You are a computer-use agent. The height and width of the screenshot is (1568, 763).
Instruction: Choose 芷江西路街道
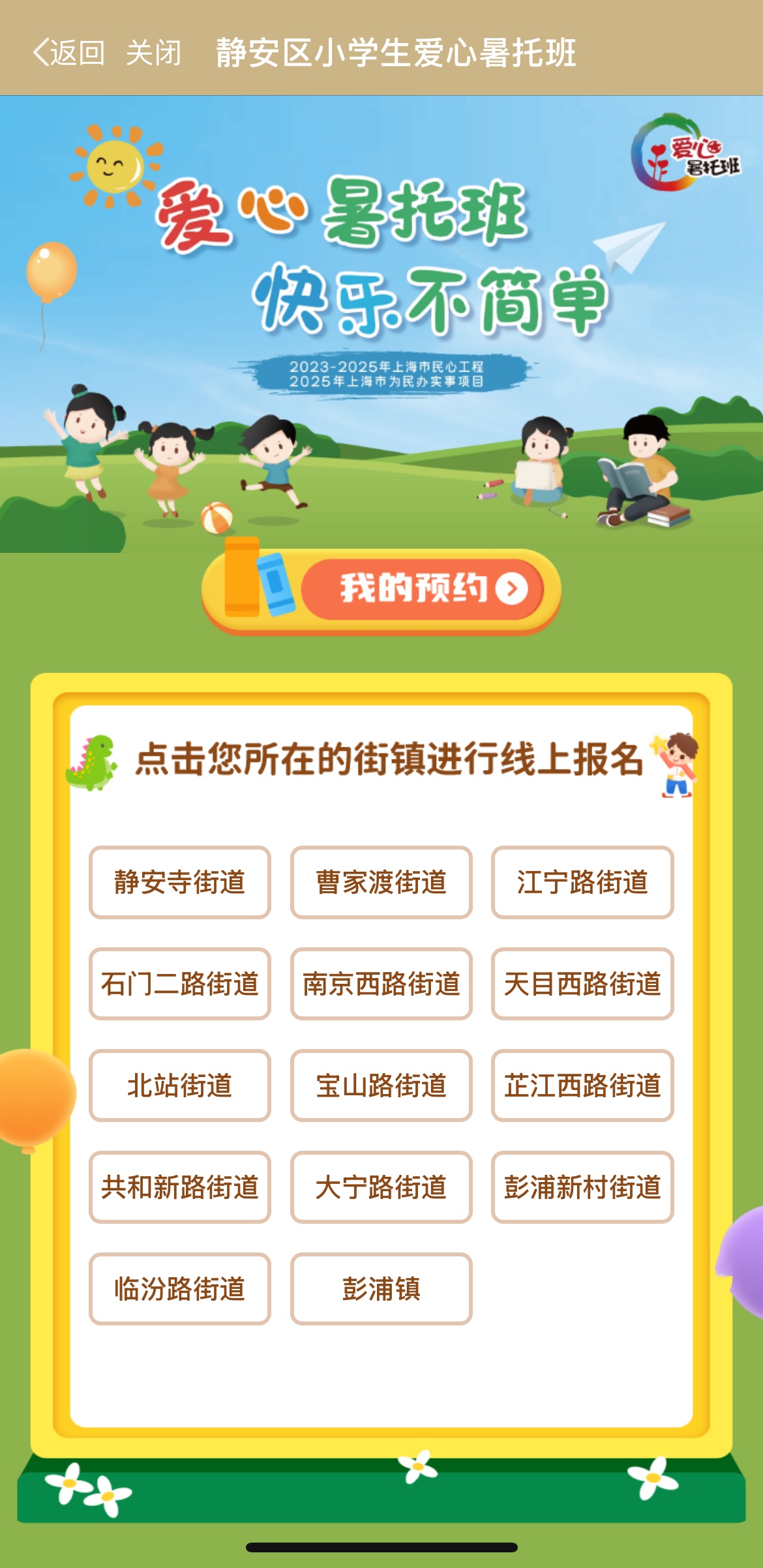click(x=582, y=1086)
